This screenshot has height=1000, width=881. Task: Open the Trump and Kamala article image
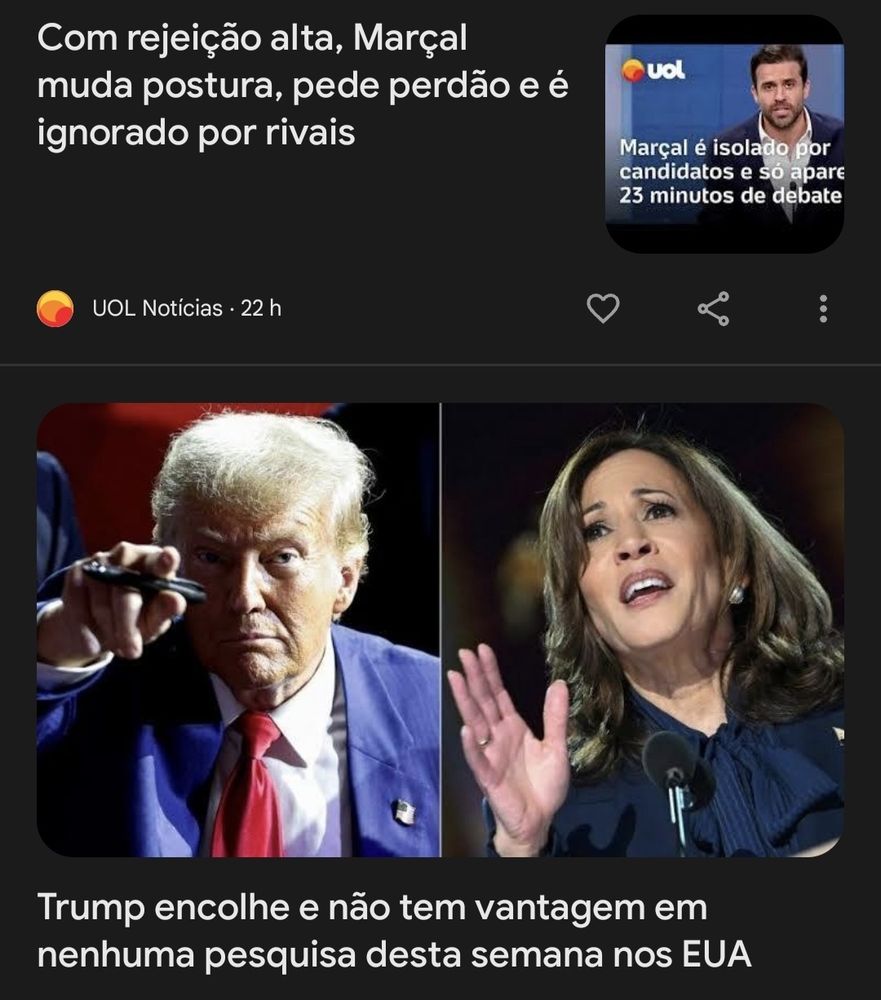[440, 630]
